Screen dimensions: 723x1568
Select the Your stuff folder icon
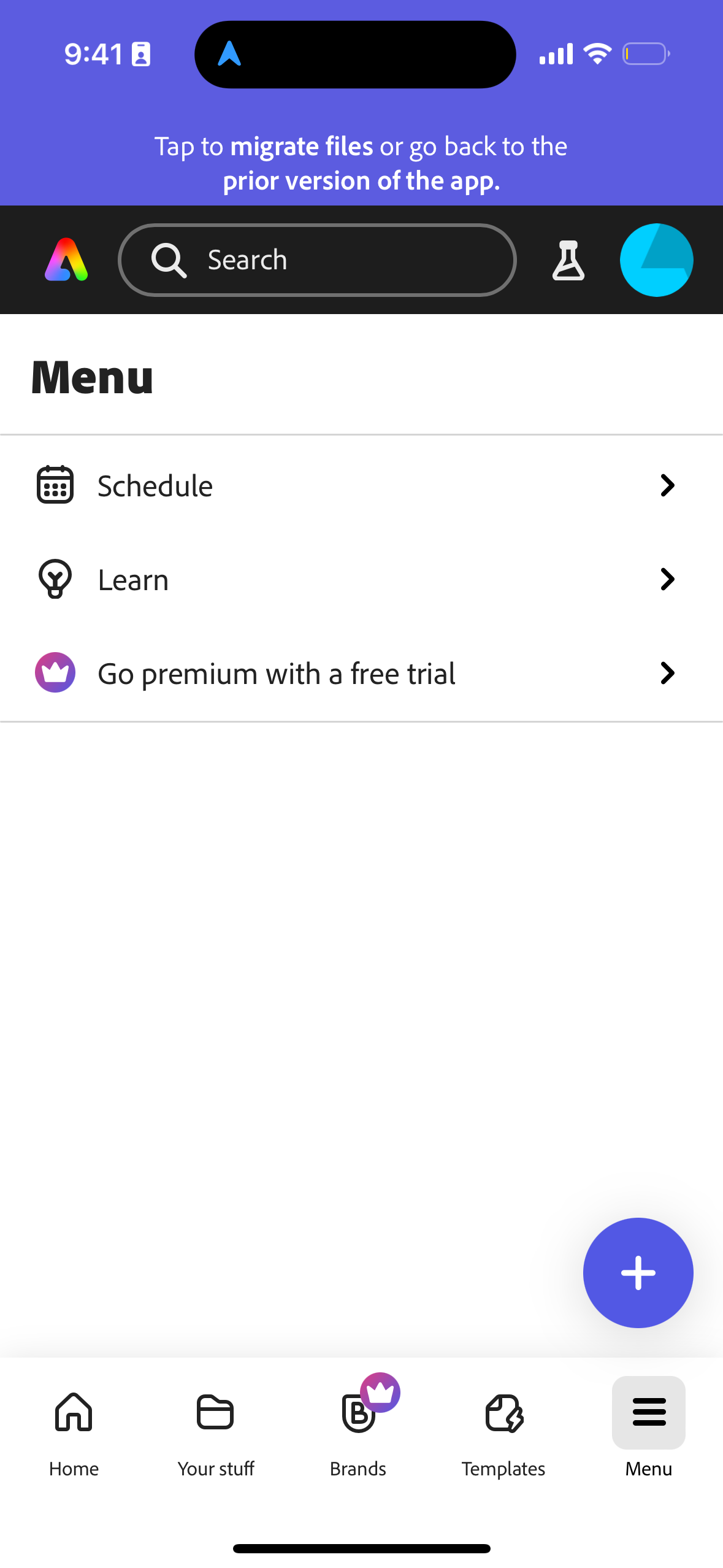point(215,1413)
